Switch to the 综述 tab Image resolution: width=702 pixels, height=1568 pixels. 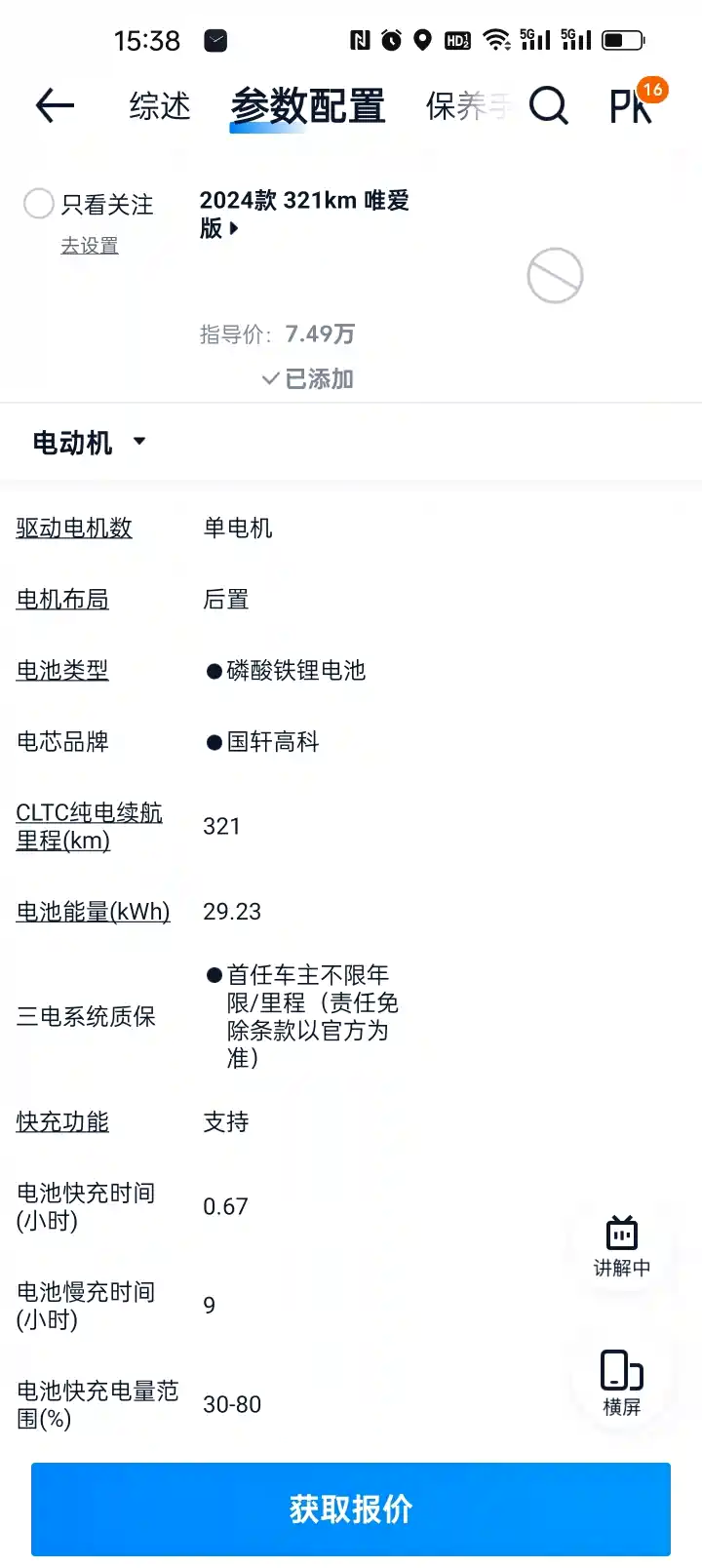[x=160, y=105]
